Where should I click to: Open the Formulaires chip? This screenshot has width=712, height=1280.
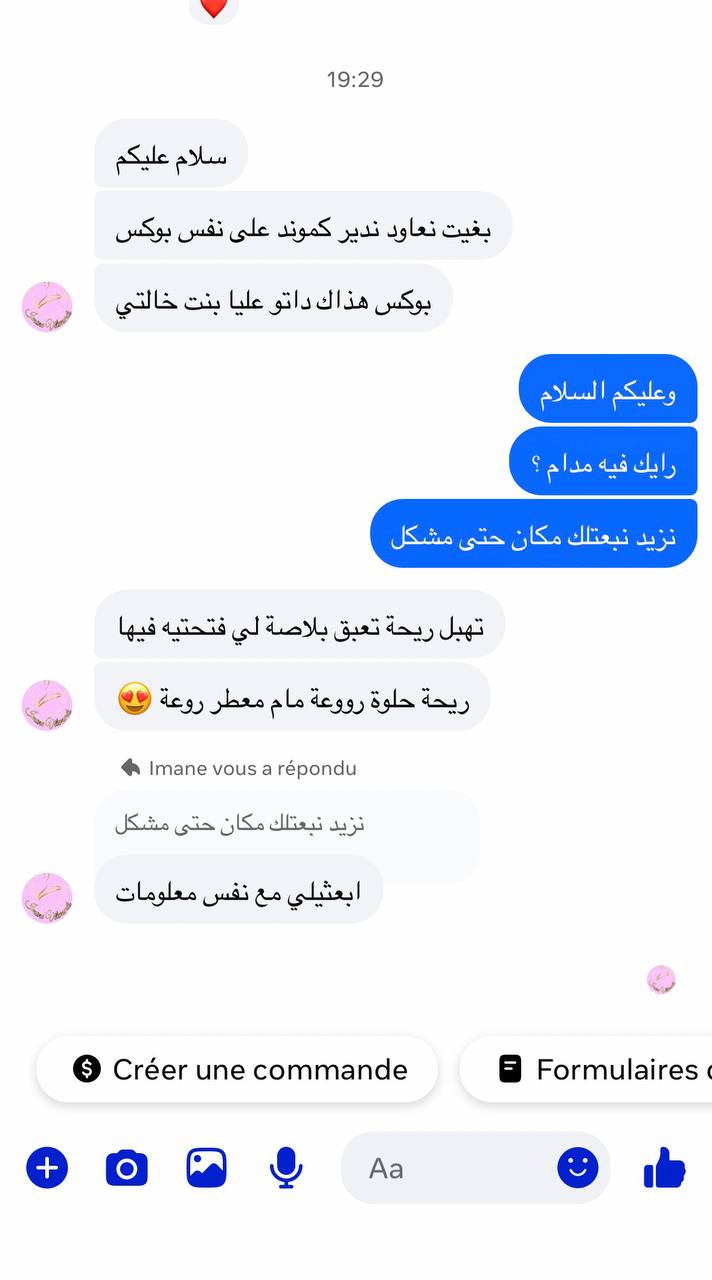(x=586, y=1069)
